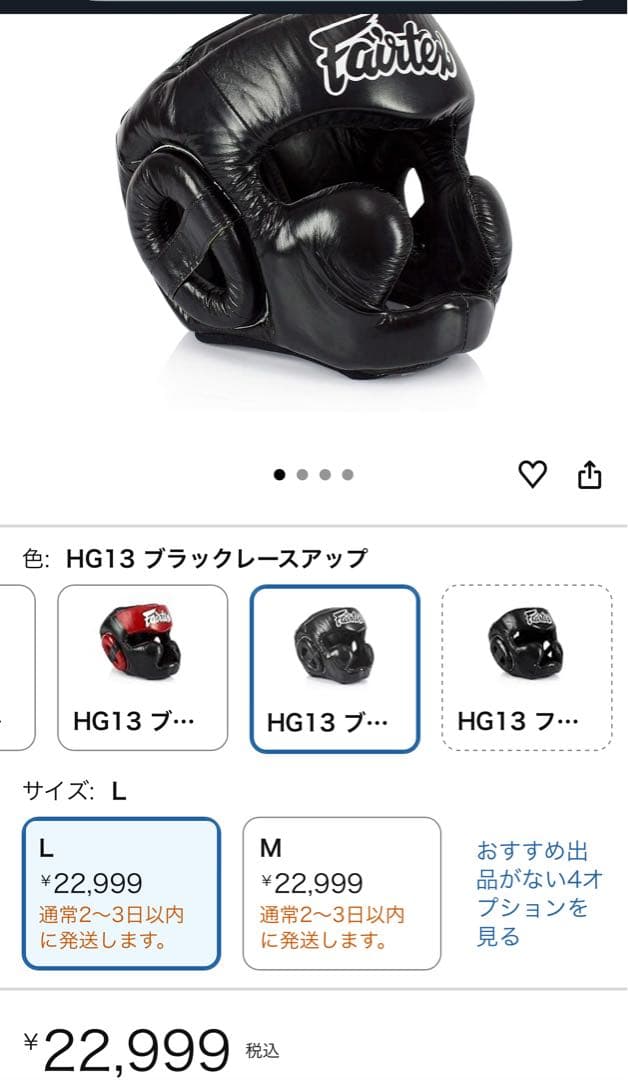
Task: Open the Fairtex headgear product image
Action: click(314, 210)
